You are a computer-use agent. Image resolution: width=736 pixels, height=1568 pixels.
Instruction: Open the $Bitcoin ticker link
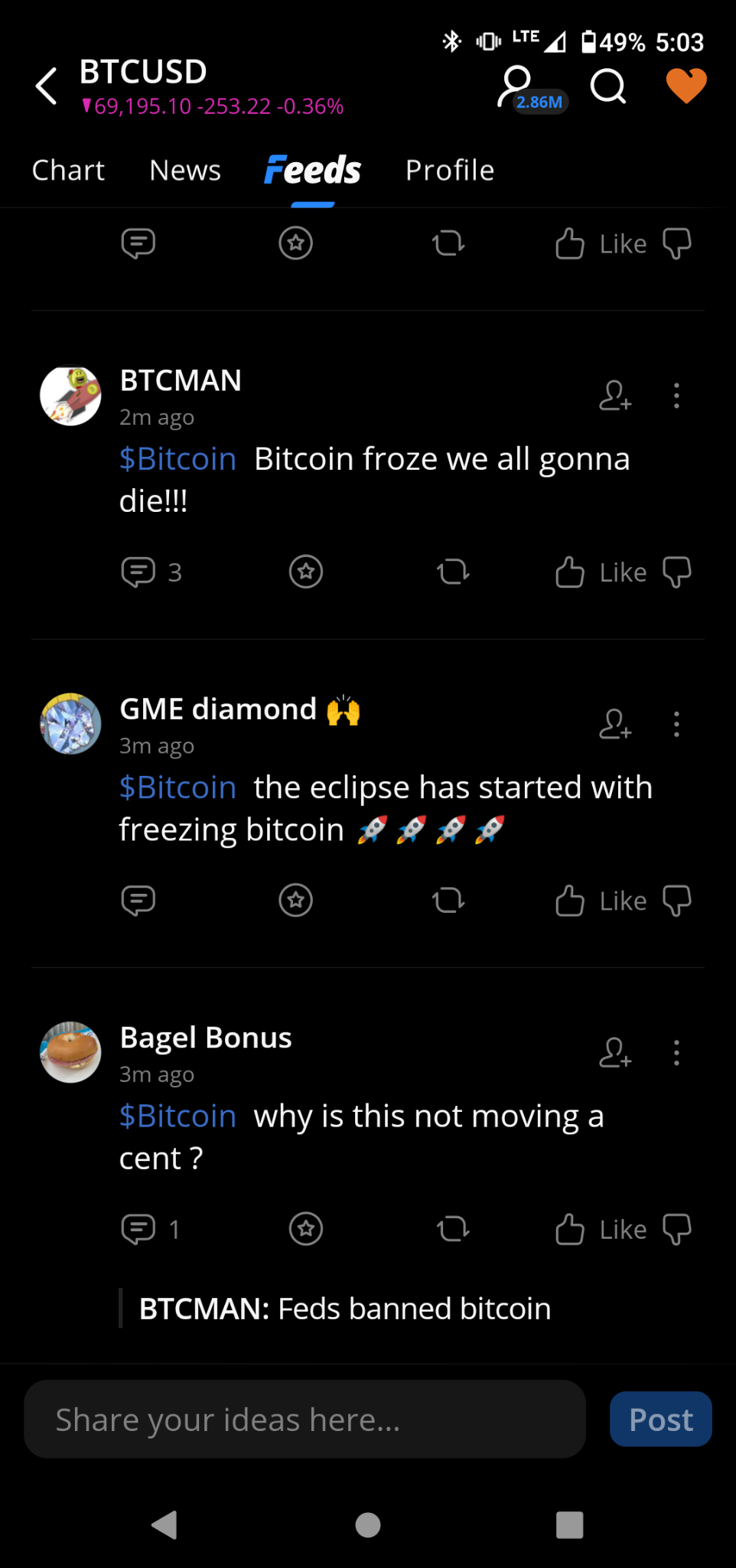[177, 458]
